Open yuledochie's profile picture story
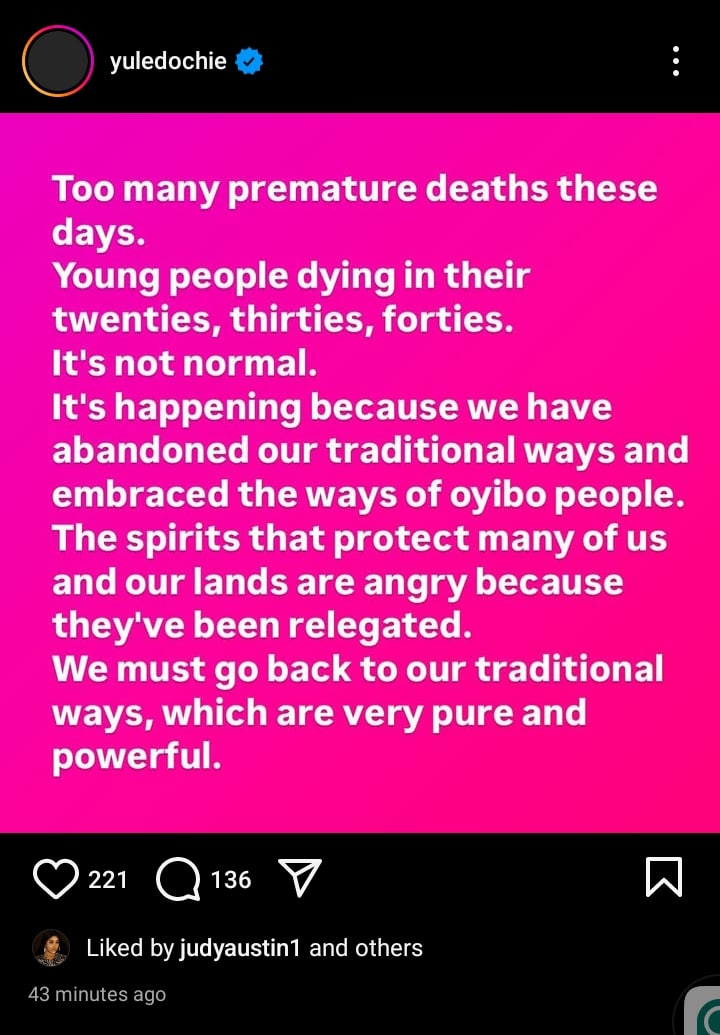Image resolution: width=720 pixels, height=1035 pixels. 57,61
